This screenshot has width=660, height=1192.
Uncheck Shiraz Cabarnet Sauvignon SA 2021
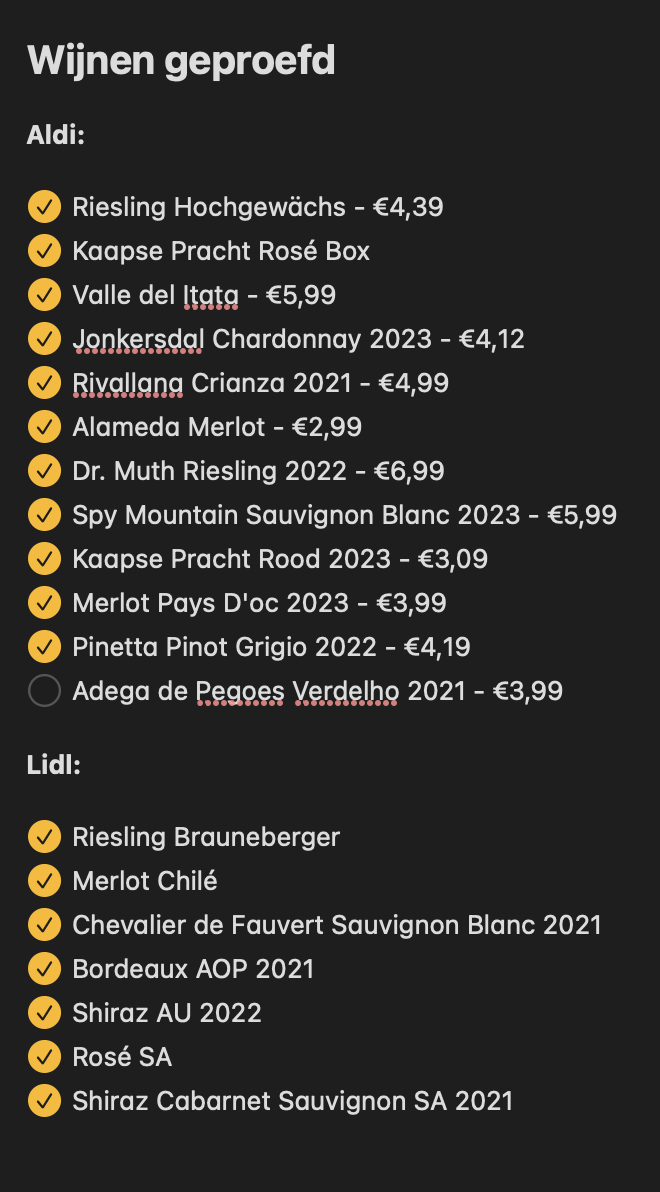44,1101
